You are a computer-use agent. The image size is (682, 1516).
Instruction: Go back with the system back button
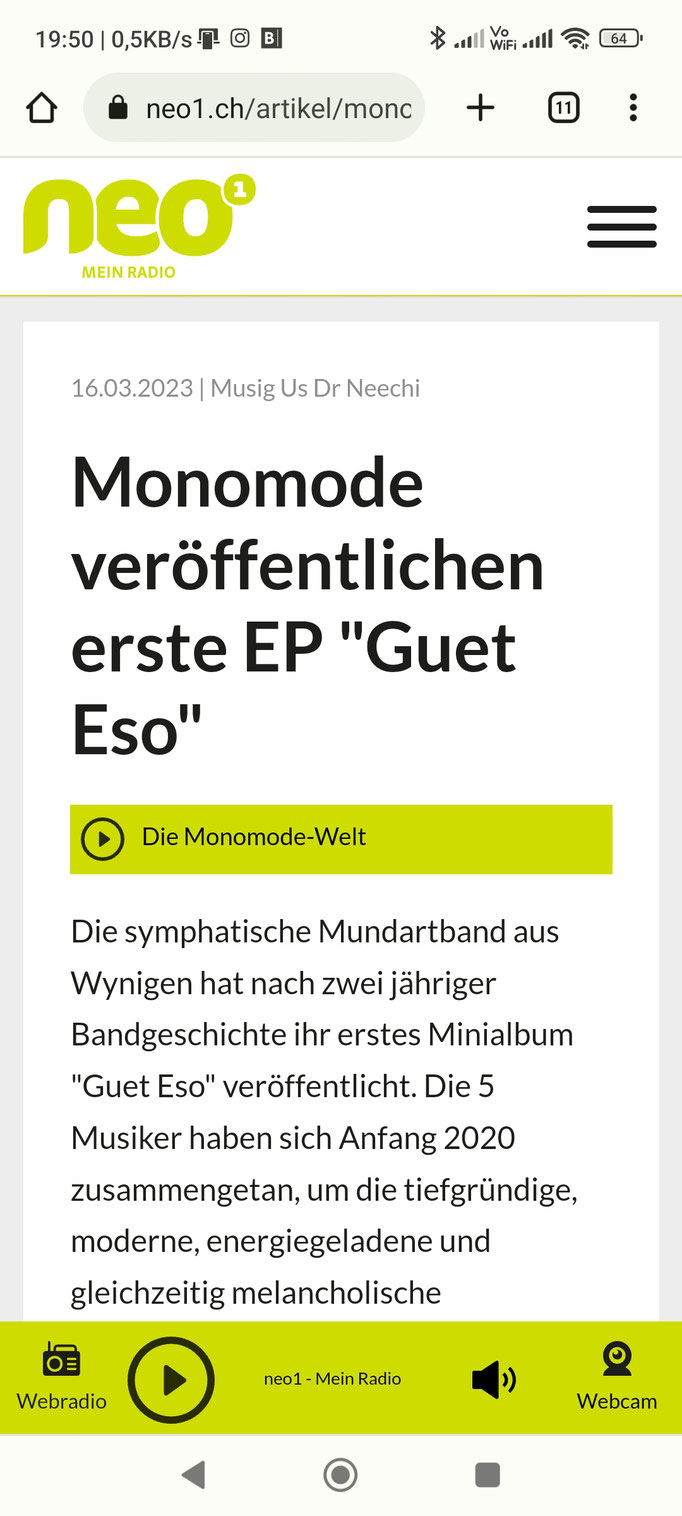point(194,1474)
